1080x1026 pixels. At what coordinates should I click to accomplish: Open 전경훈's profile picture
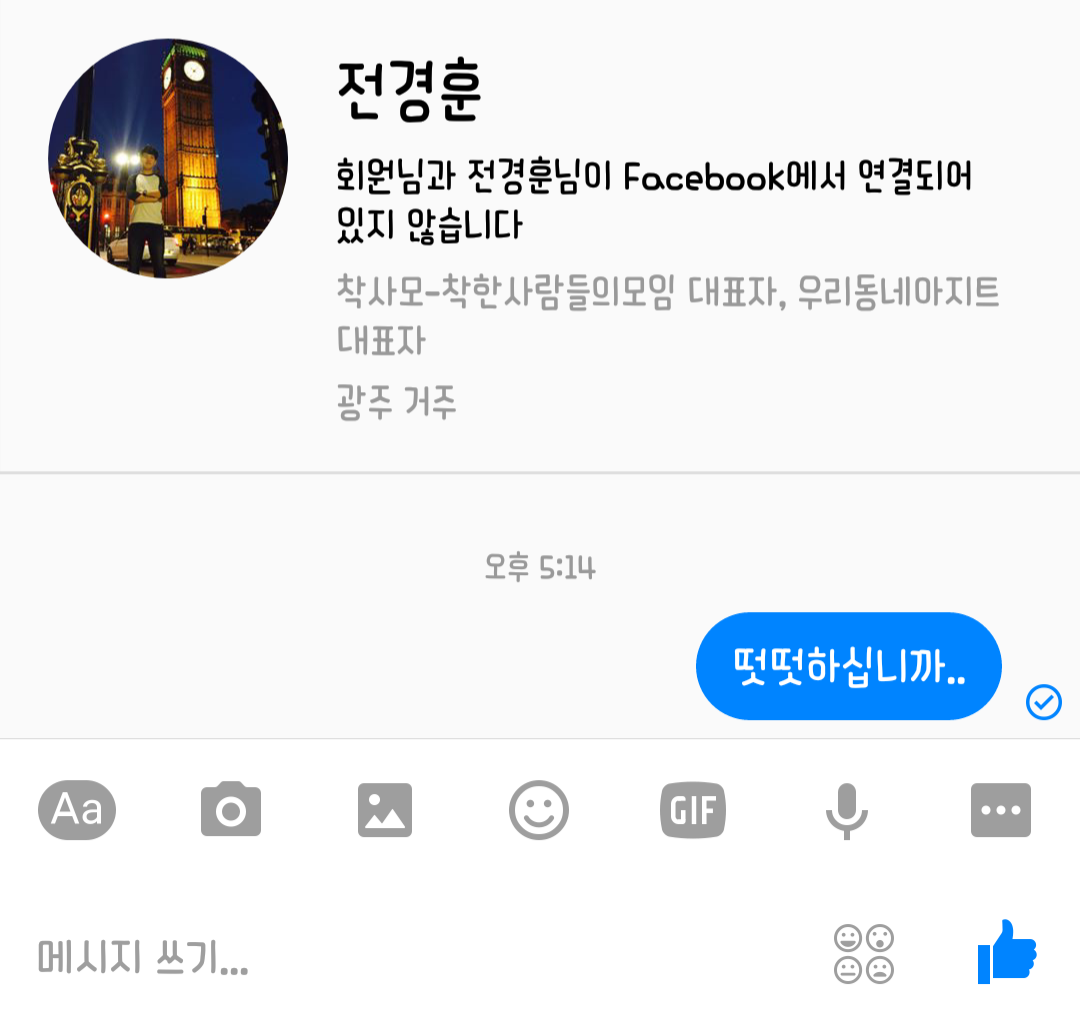(168, 159)
